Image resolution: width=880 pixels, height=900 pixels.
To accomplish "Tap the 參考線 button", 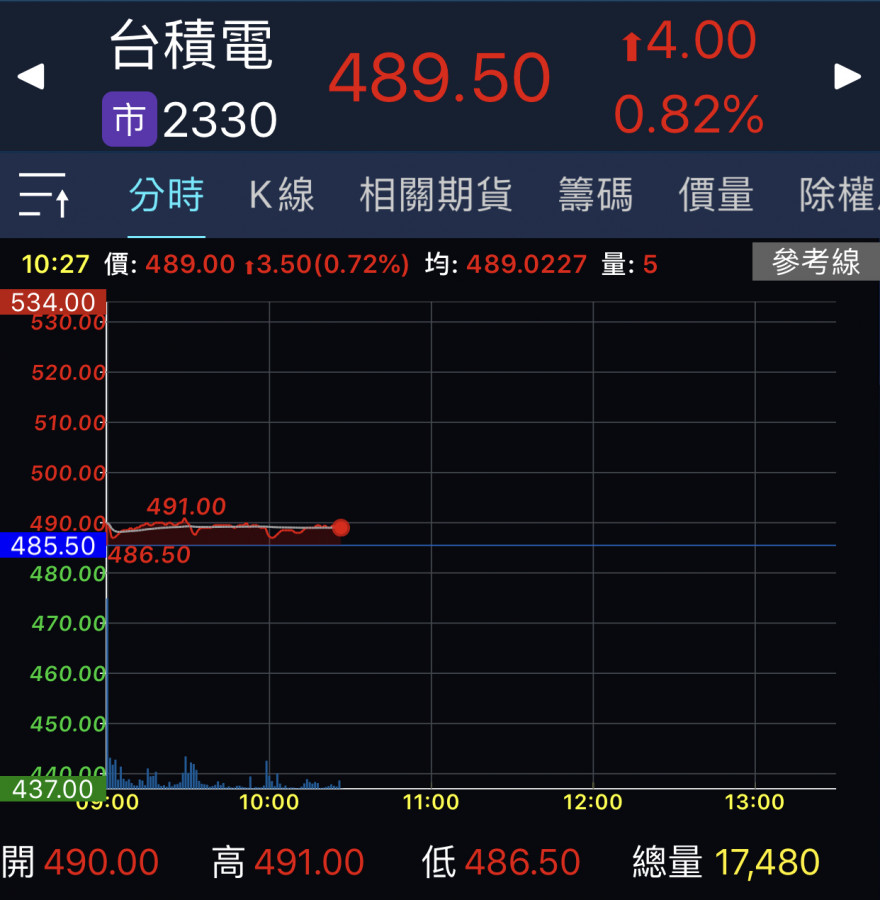I will (x=815, y=263).
